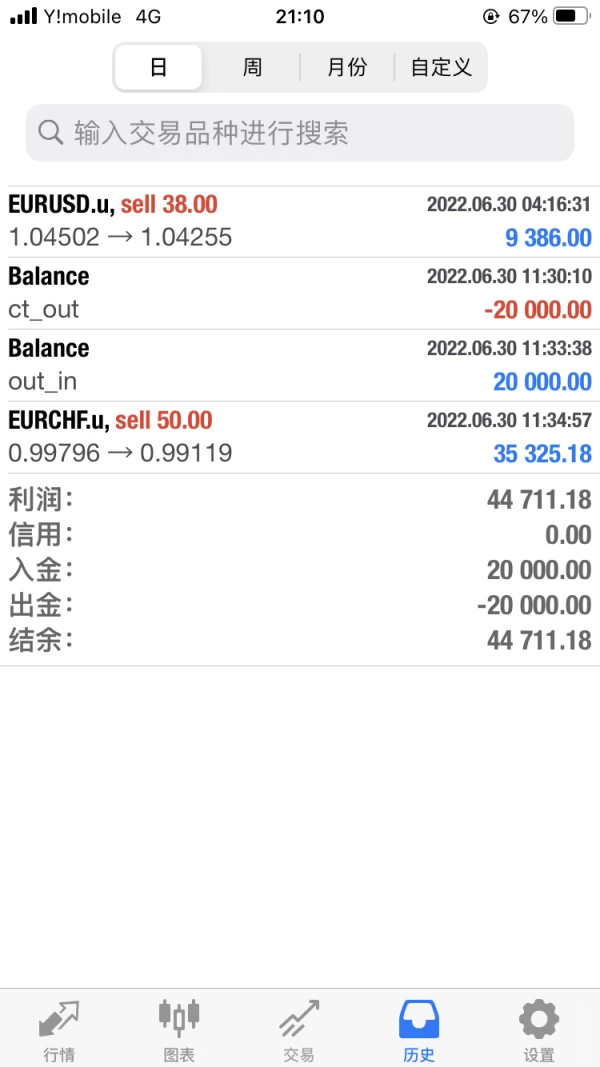Open the 图表 chart tab

click(179, 1030)
